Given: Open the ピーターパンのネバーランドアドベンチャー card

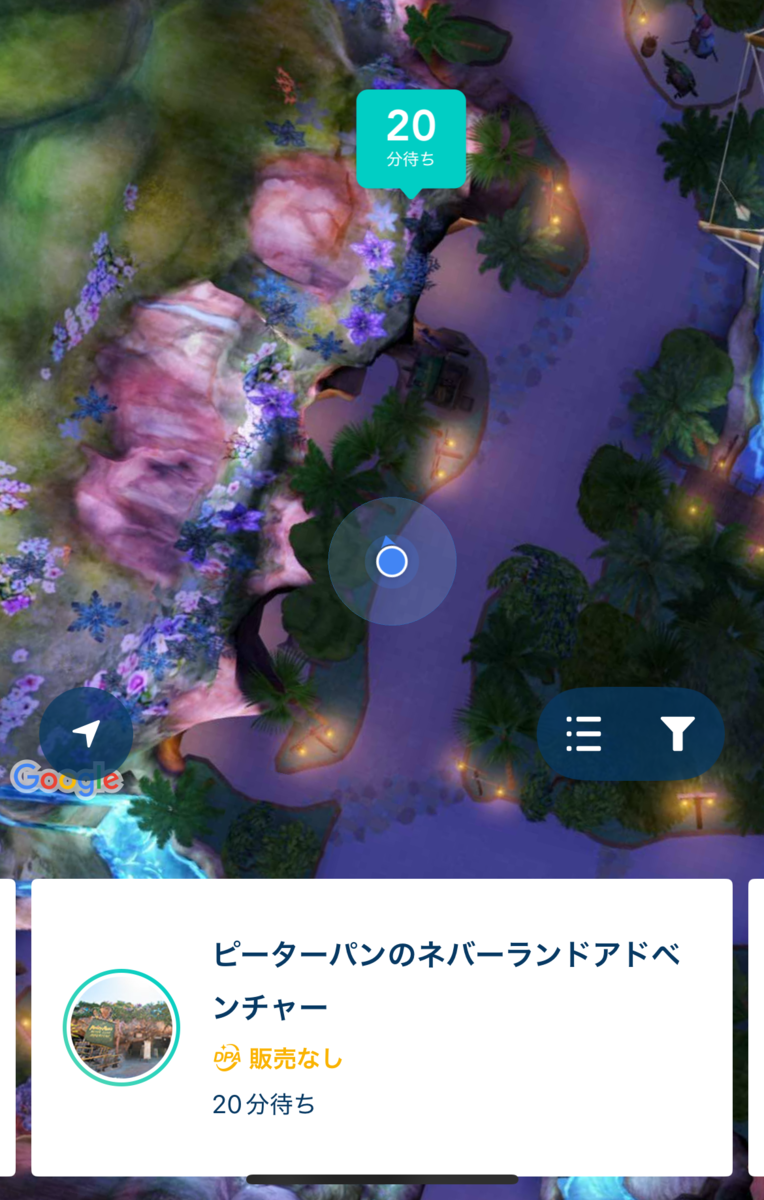Looking at the screenshot, I should coord(382,1026).
